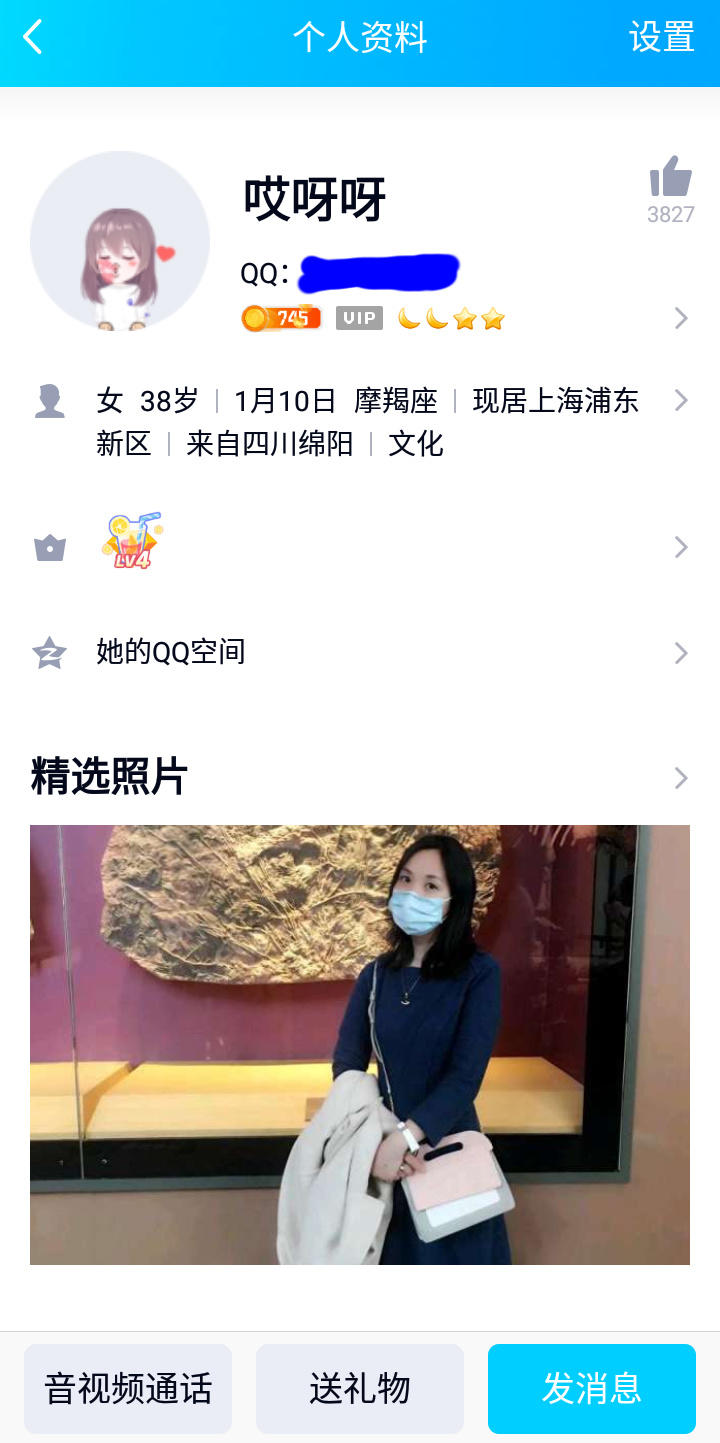
Task: Give a thumbs-up like to this profile
Action: pyautogui.click(x=670, y=178)
